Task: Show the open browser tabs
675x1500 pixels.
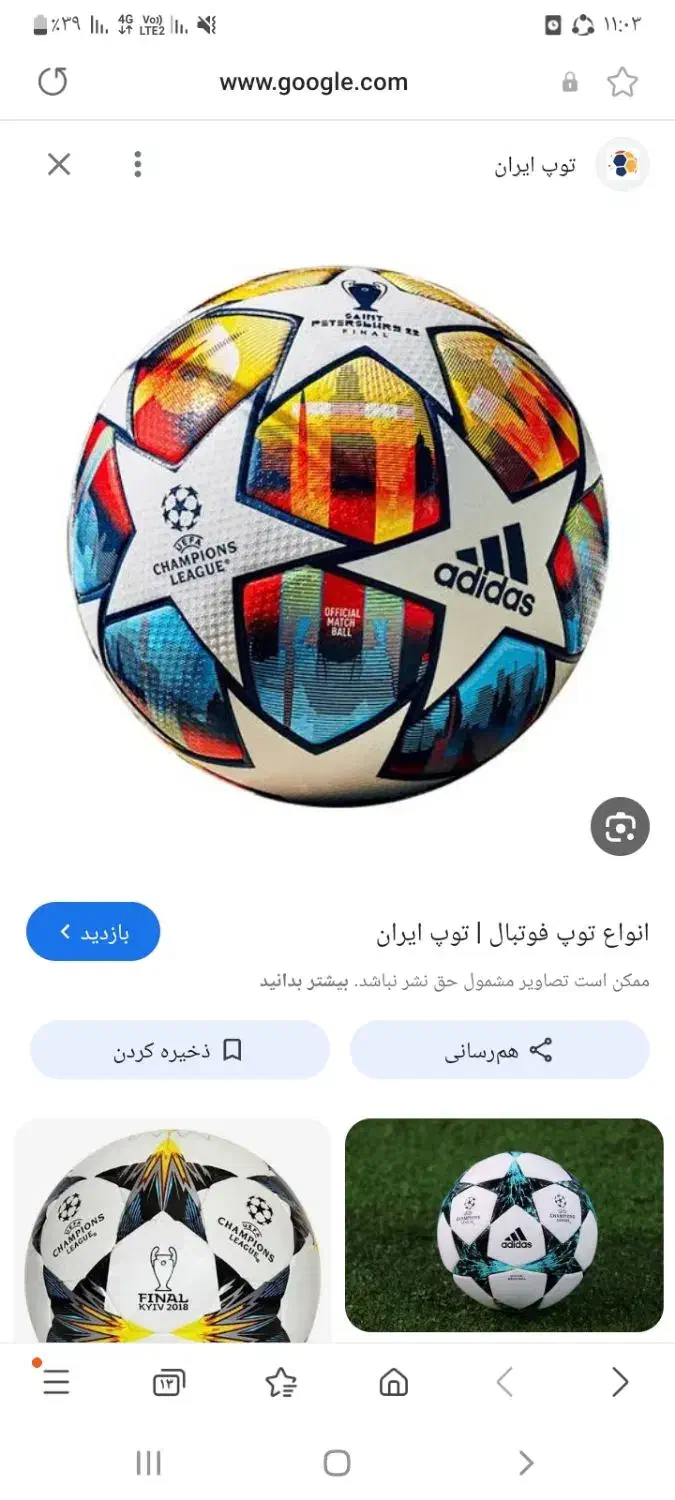Action: coord(168,1383)
